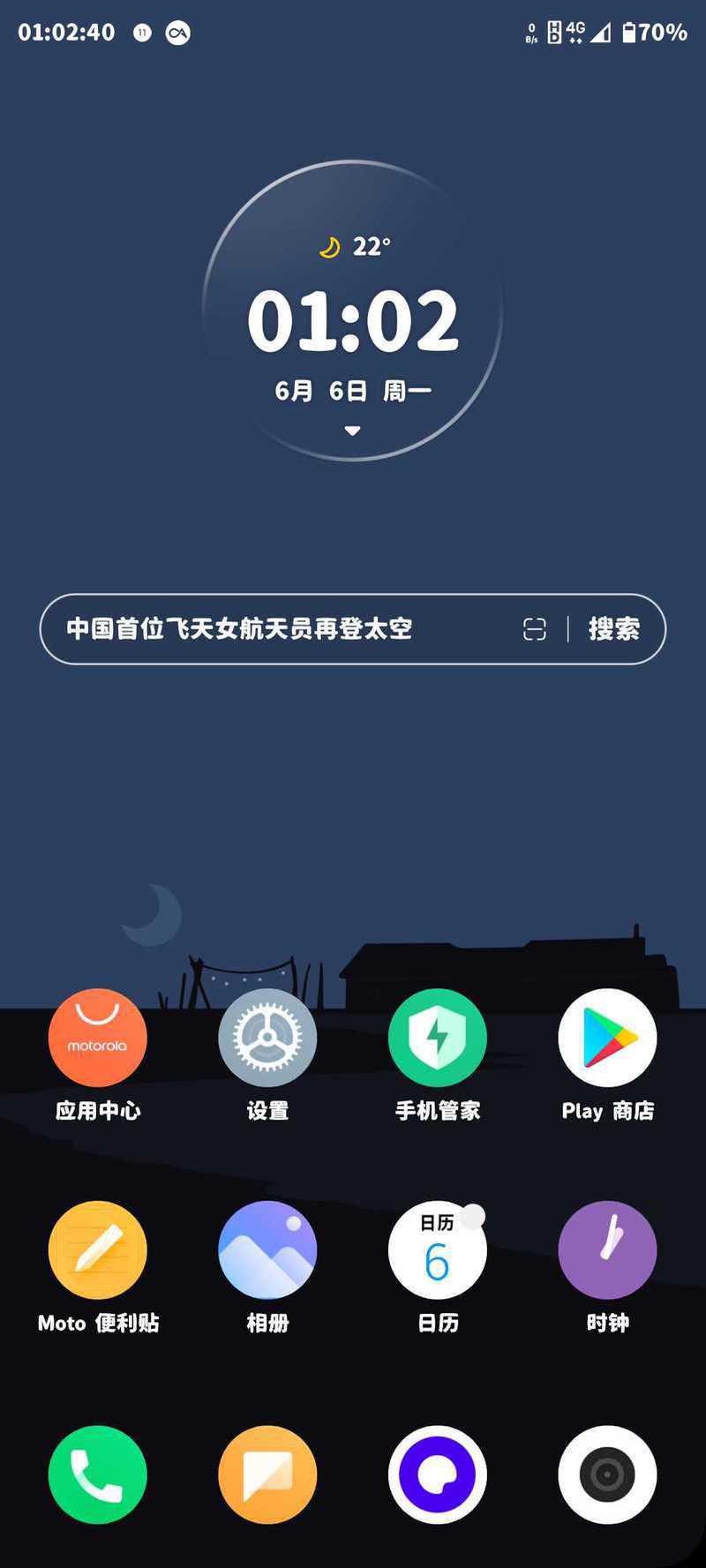706x1568 pixels.
Task: Tap the 搜索 button
Action: click(x=614, y=629)
